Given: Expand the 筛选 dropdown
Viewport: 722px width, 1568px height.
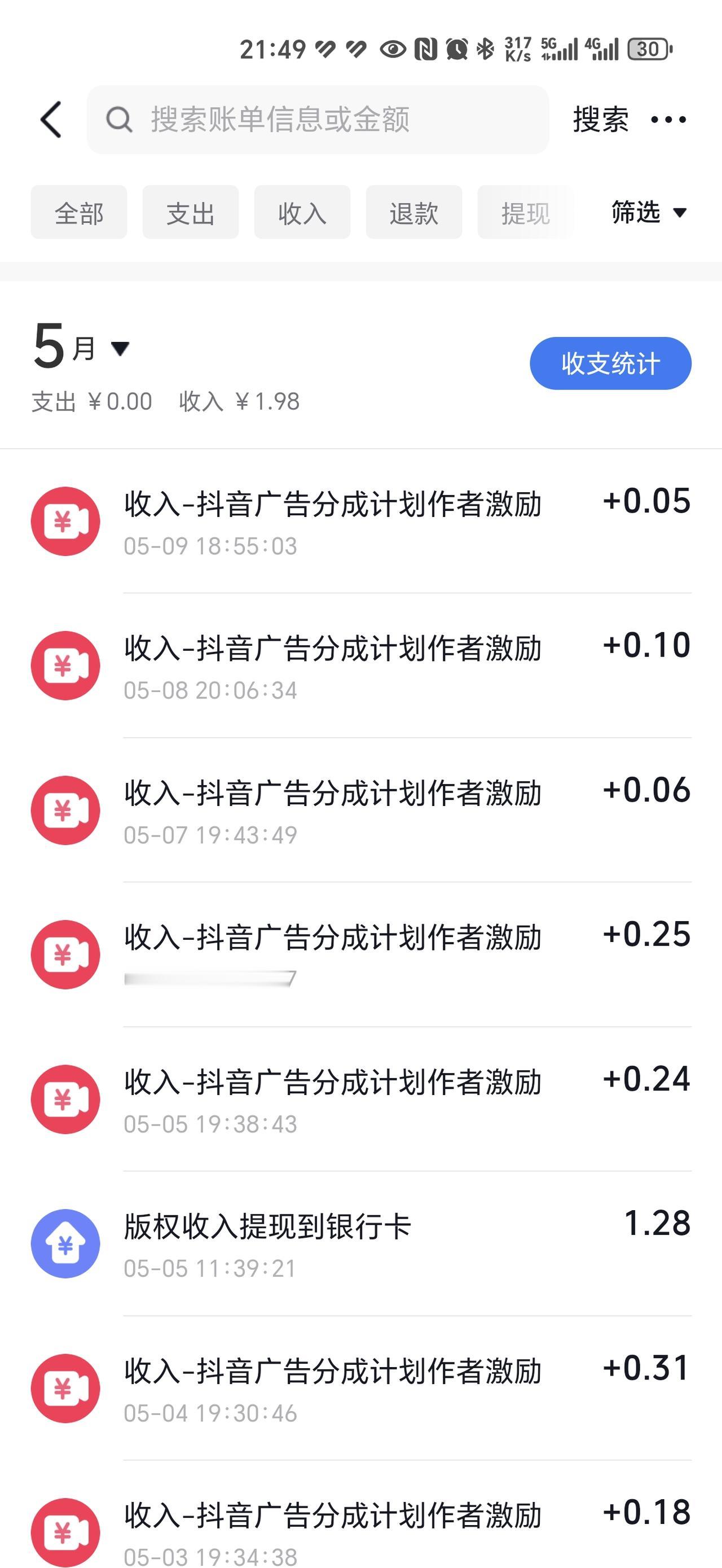Looking at the screenshot, I should tap(649, 212).
